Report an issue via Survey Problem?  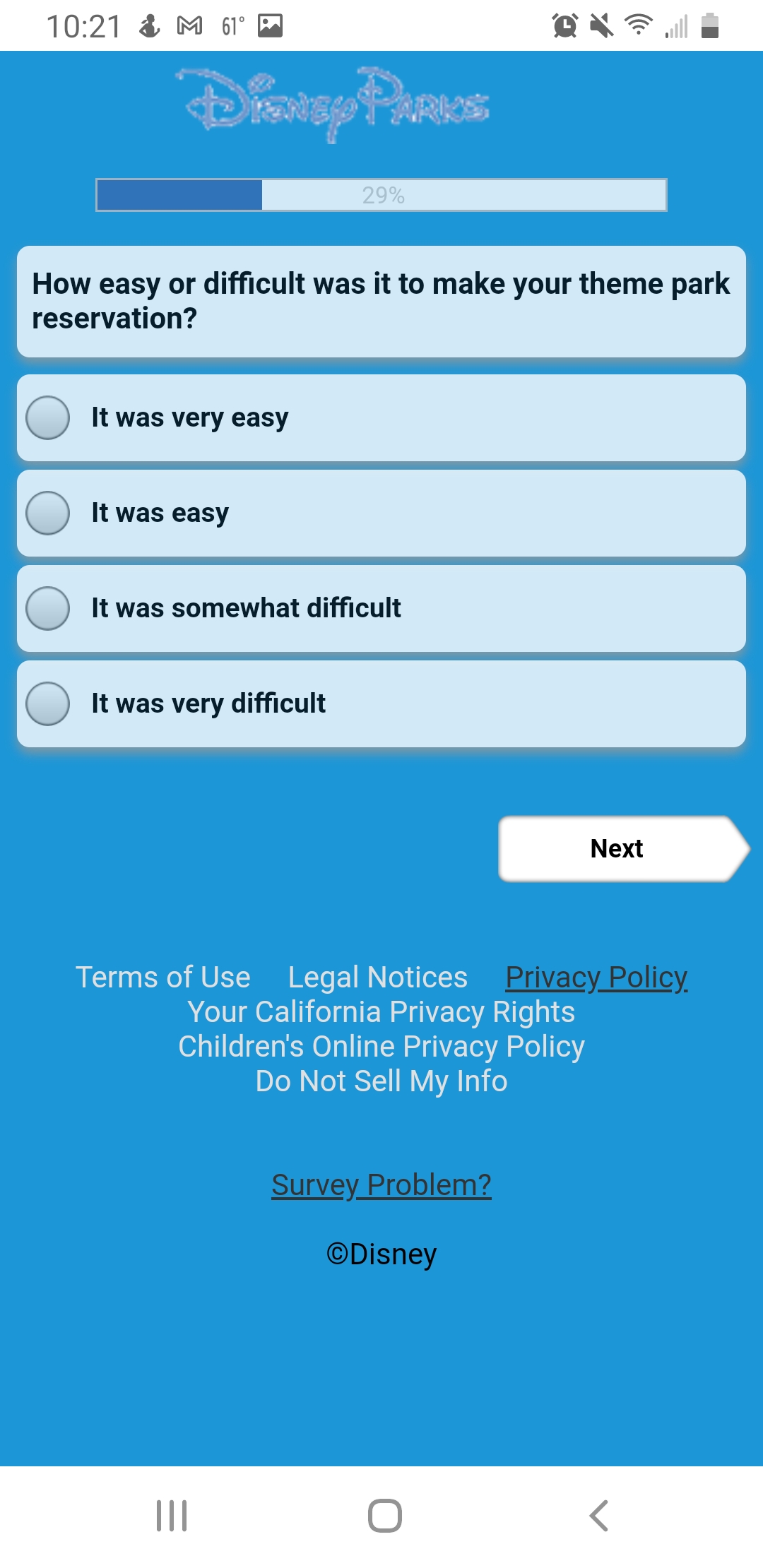(381, 1185)
